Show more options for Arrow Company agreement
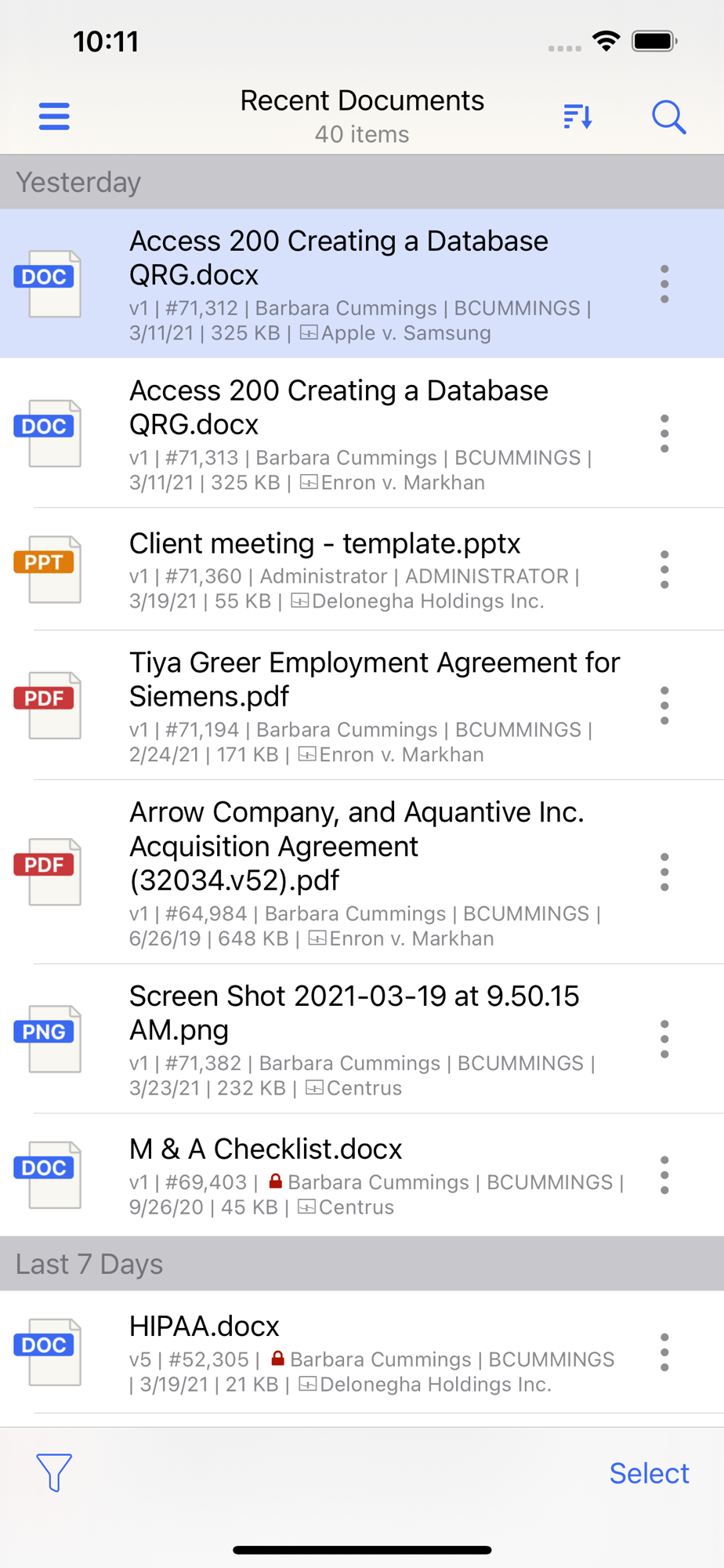724x1568 pixels. click(x=664, y=872)
